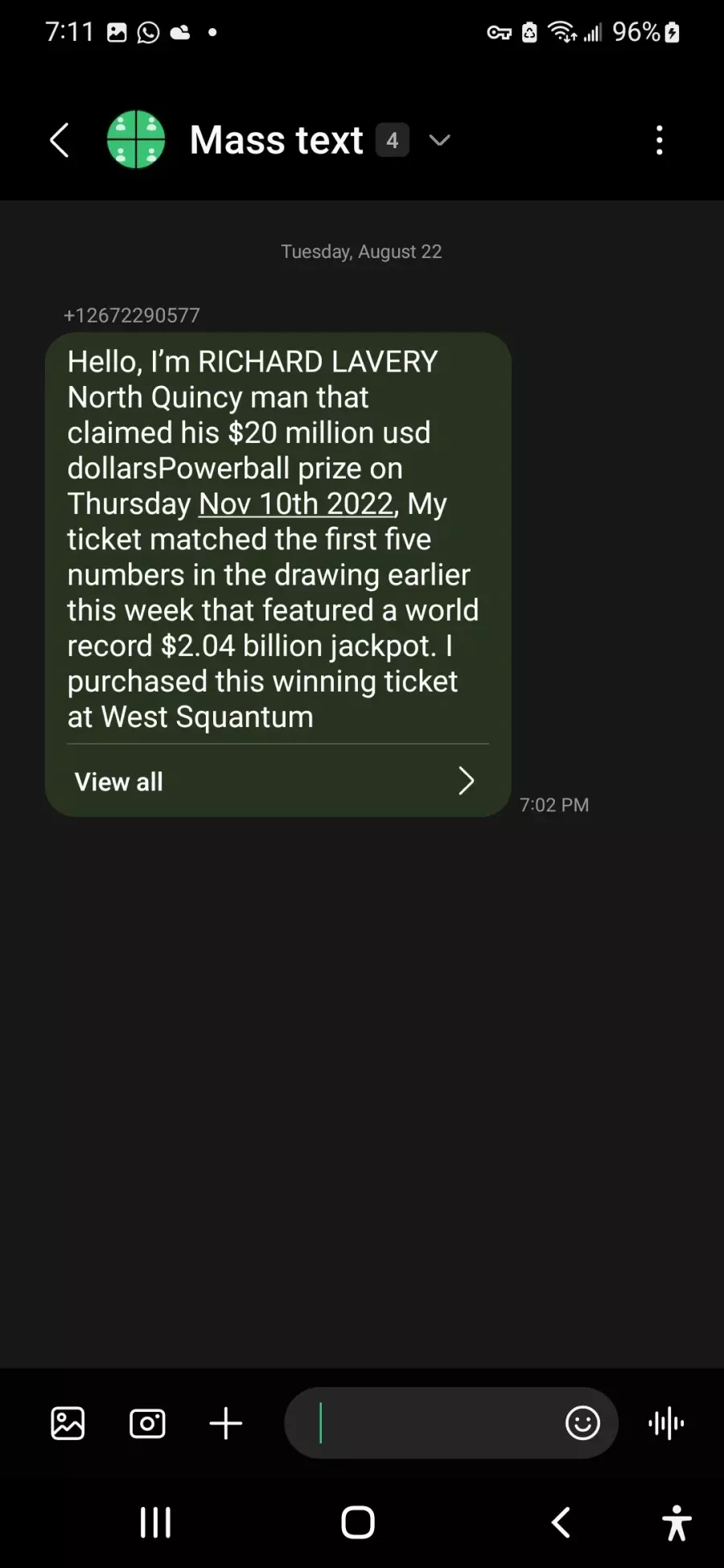724x1568 pixels.
Task: Open the Mass text group avatar
Action: [x=136, y=140]
